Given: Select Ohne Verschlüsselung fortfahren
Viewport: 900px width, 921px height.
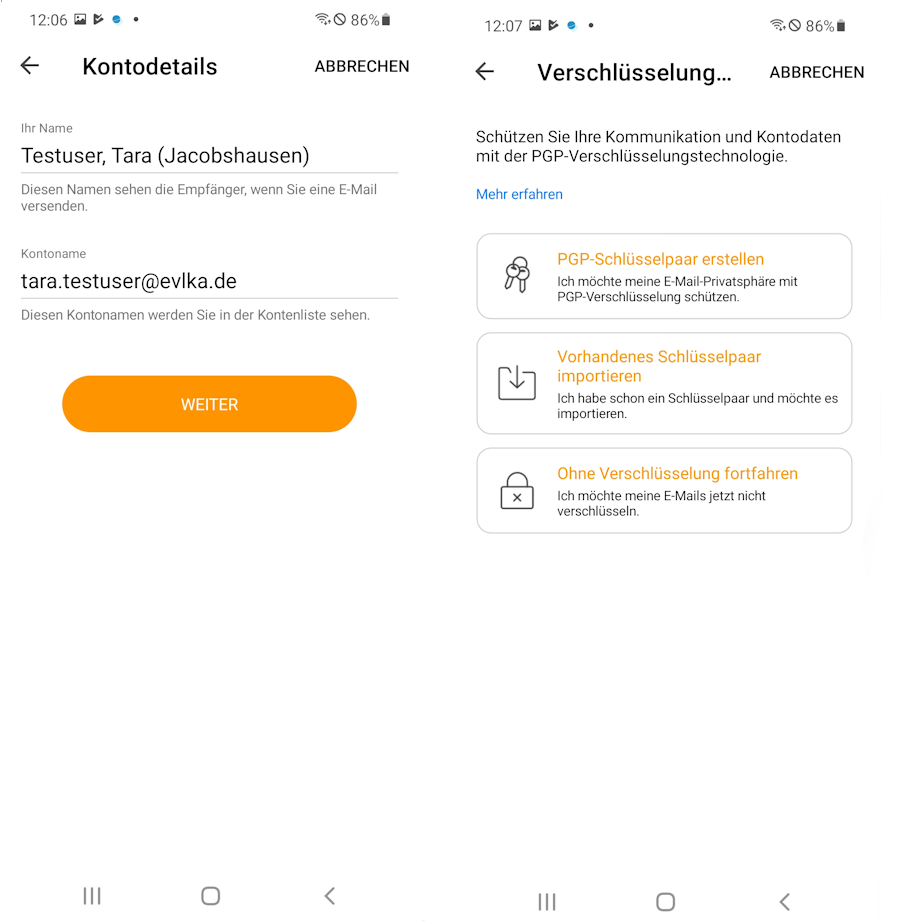Looking at the screenshot, I should click(x=664, y=490).
